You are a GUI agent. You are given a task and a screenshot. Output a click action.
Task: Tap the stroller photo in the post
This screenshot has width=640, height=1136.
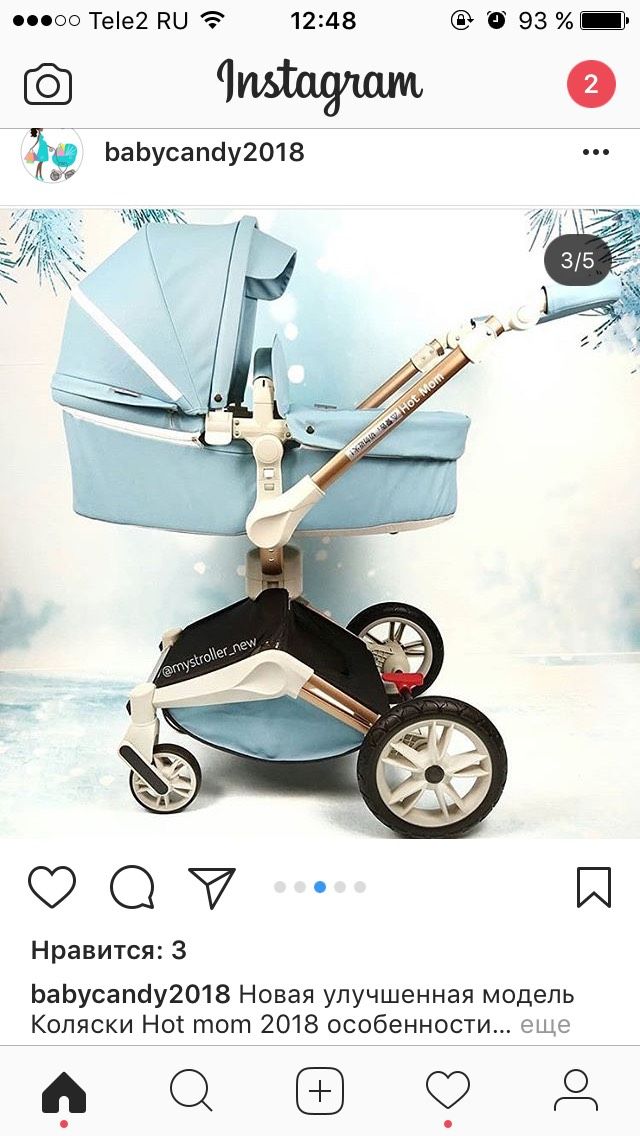320,523
